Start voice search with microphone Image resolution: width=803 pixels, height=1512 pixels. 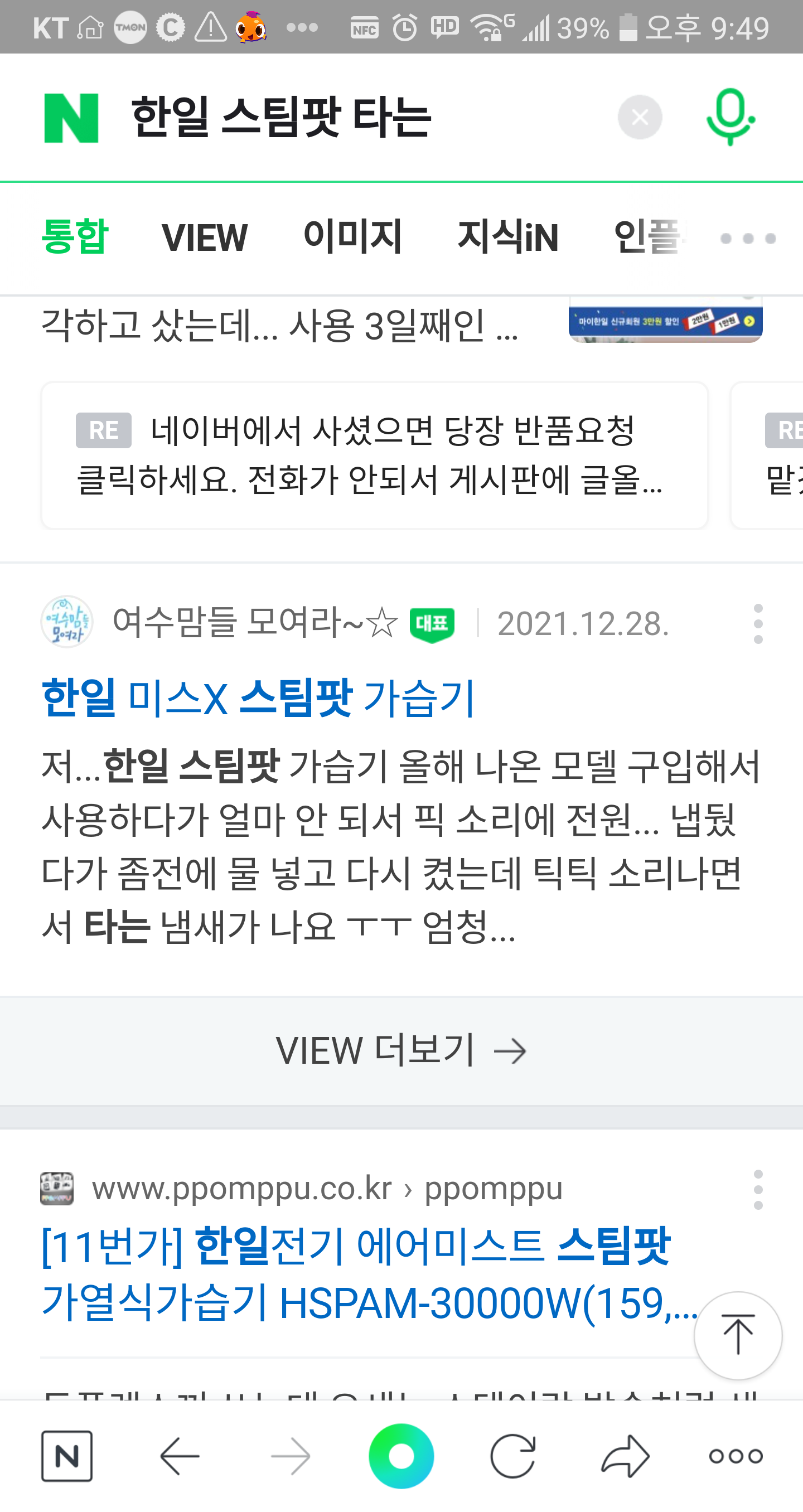click(730, 117)
